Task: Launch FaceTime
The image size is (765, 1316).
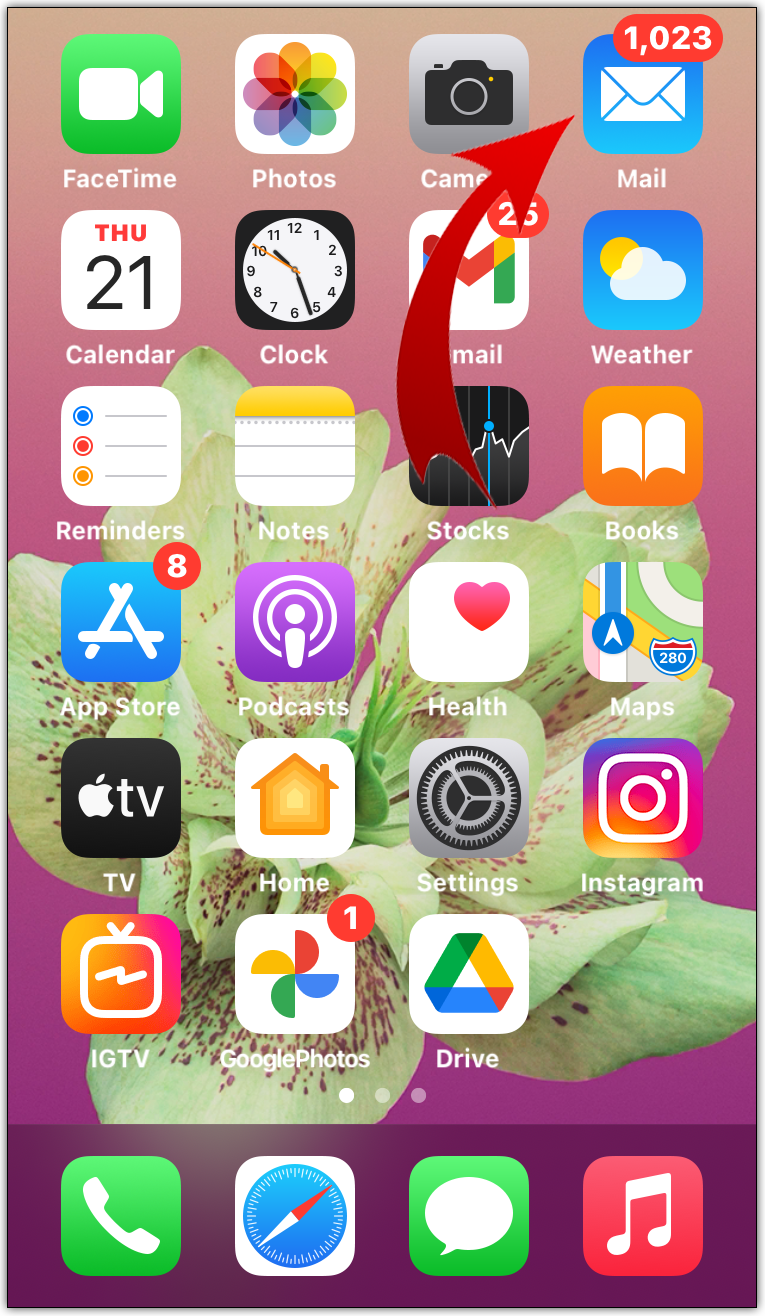Action: coord(120,95)
